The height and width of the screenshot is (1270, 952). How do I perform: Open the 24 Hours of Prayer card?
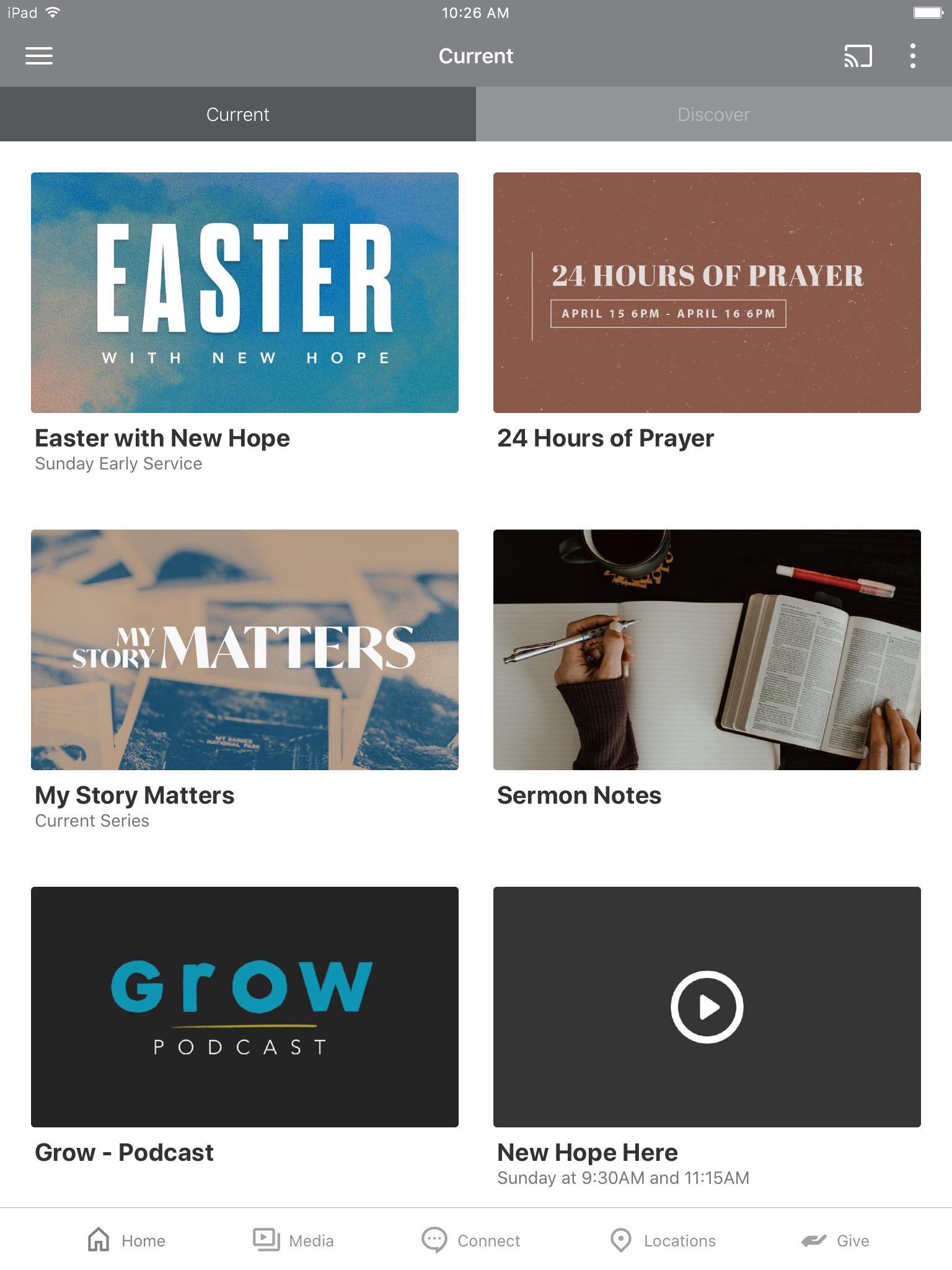pos(707,293)
